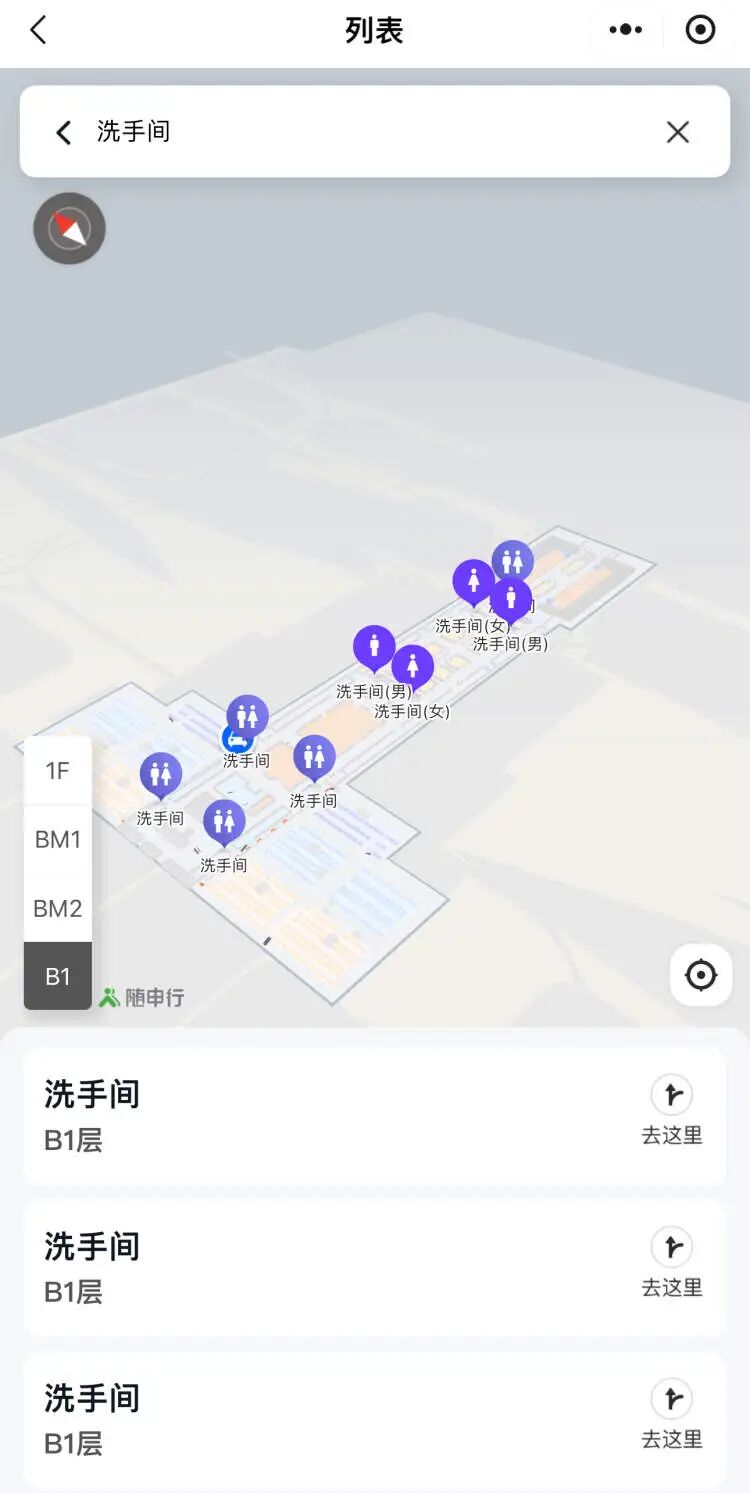Select the B1 floor
Viewport: 750px width, 1493px height.
click(x=58, y=976)
